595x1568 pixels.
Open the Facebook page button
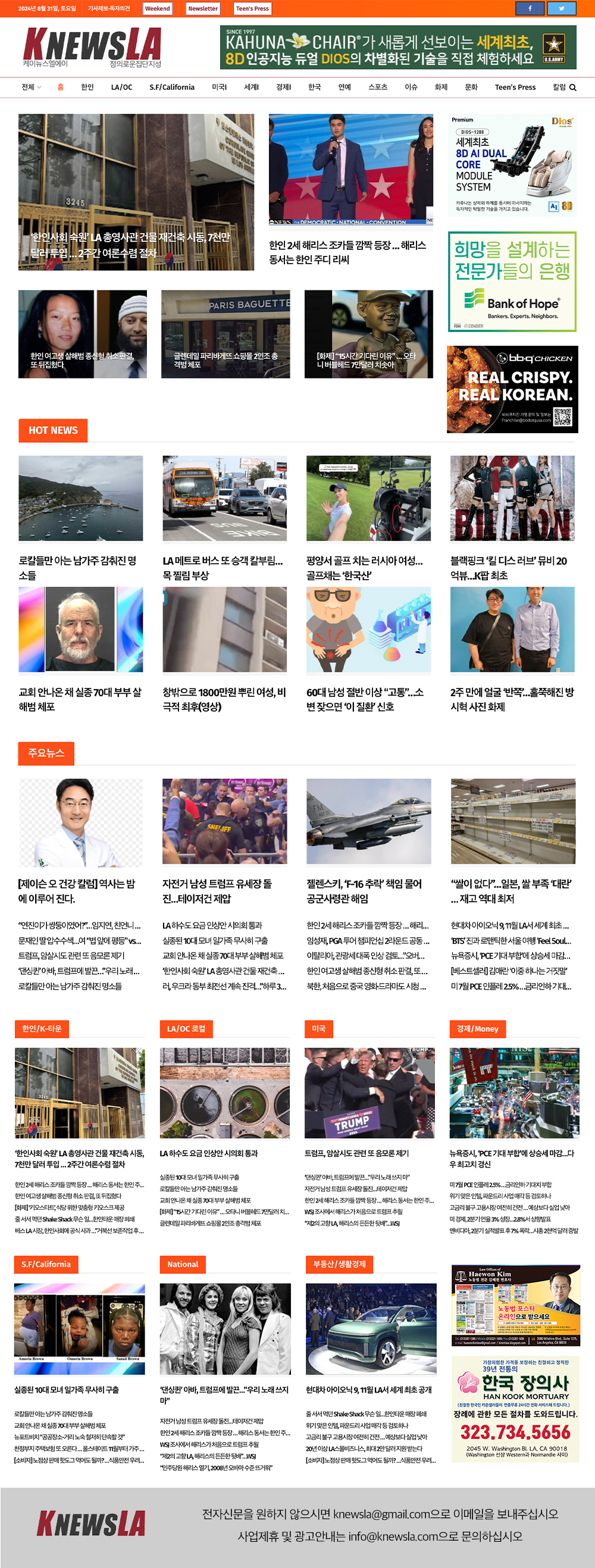pos(530,8)
